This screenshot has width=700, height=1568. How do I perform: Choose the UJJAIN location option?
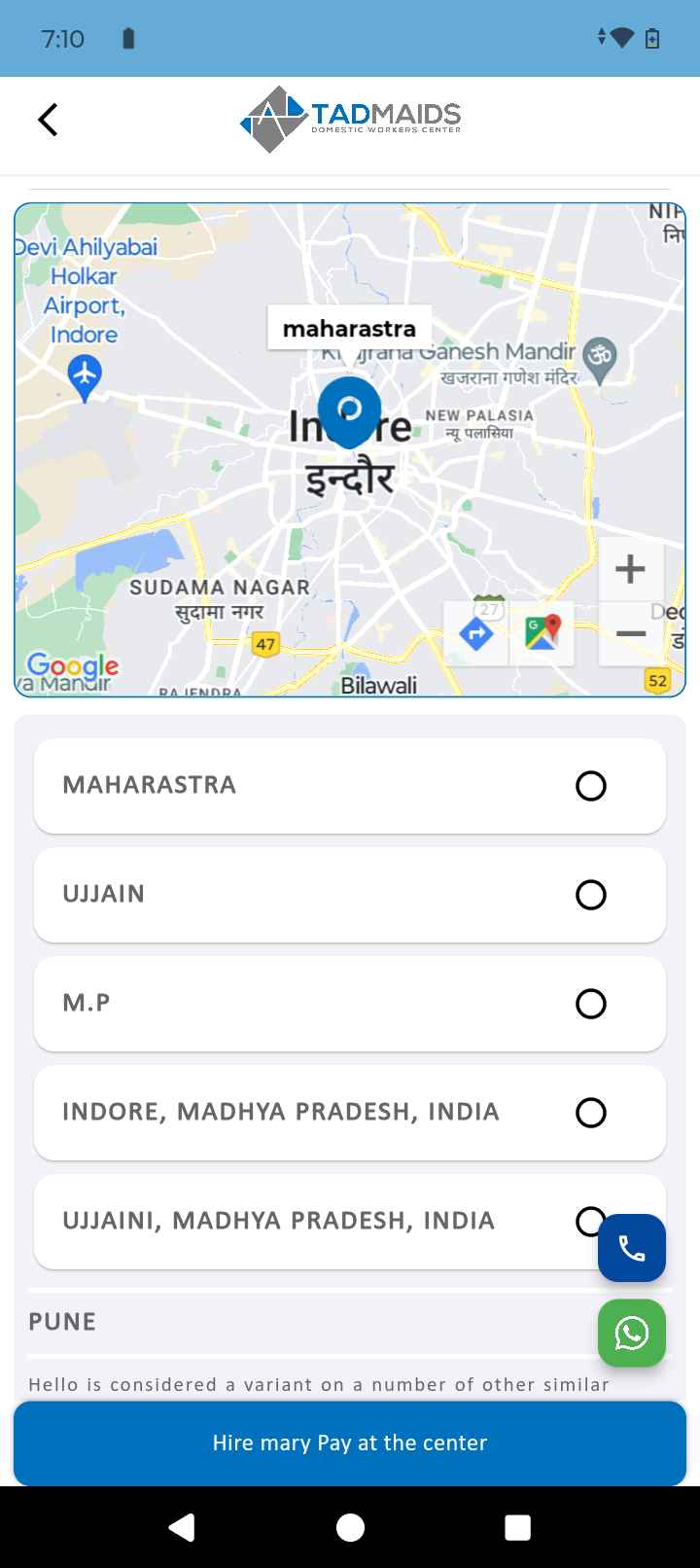350,895
